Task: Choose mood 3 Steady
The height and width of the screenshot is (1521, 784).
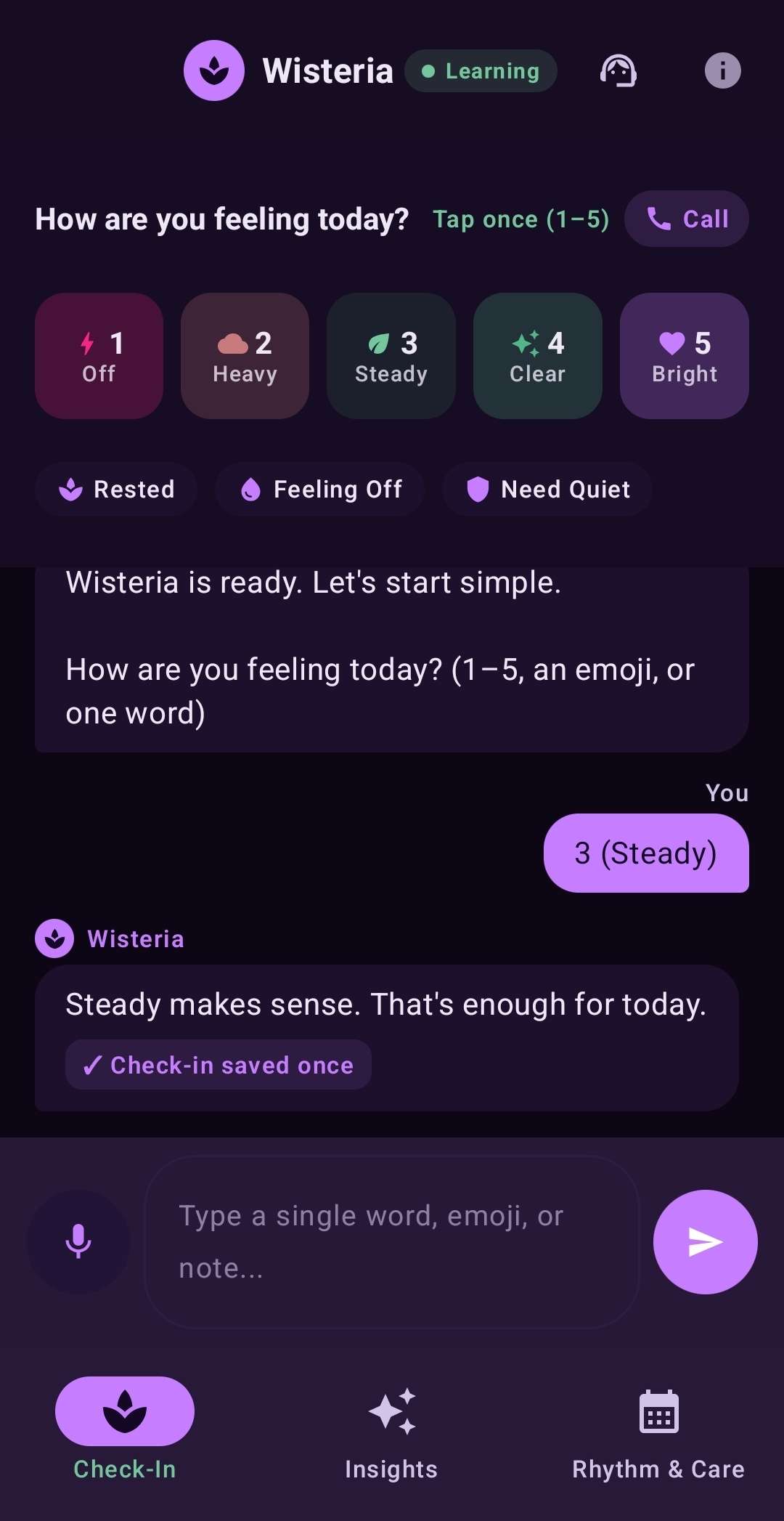Action: (x=391, y=356)
